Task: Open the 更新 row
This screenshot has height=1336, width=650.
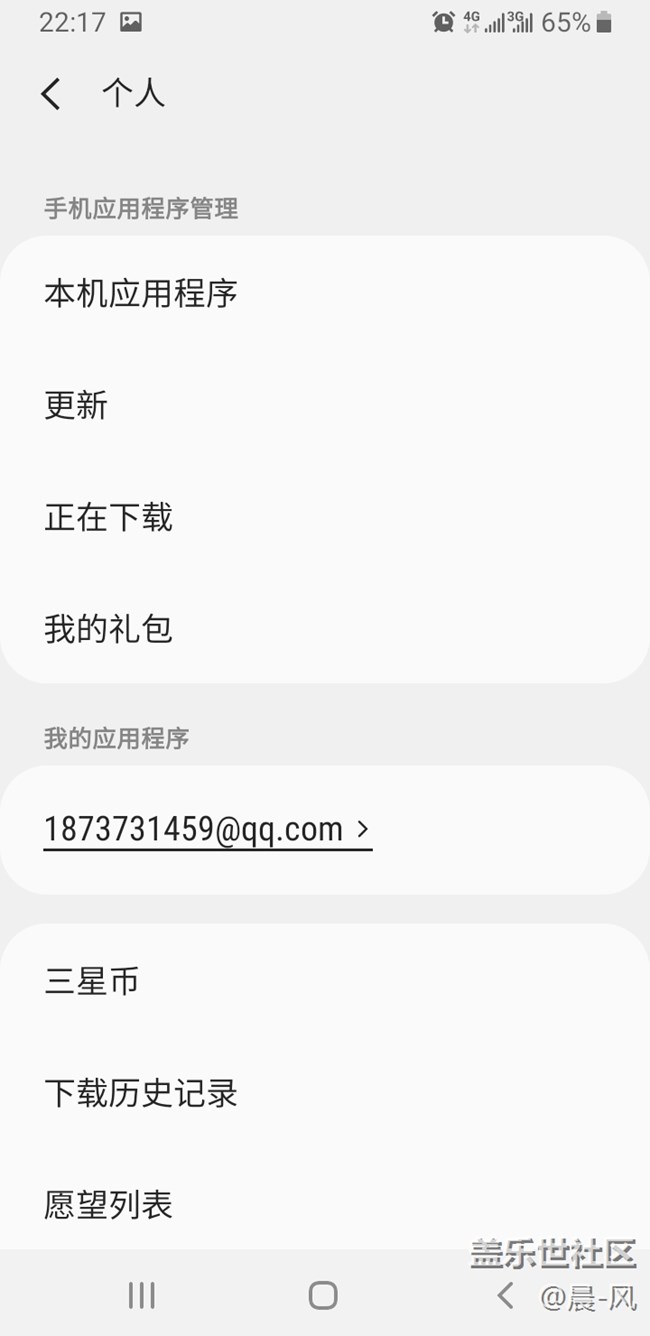Action: pos(325,406)
